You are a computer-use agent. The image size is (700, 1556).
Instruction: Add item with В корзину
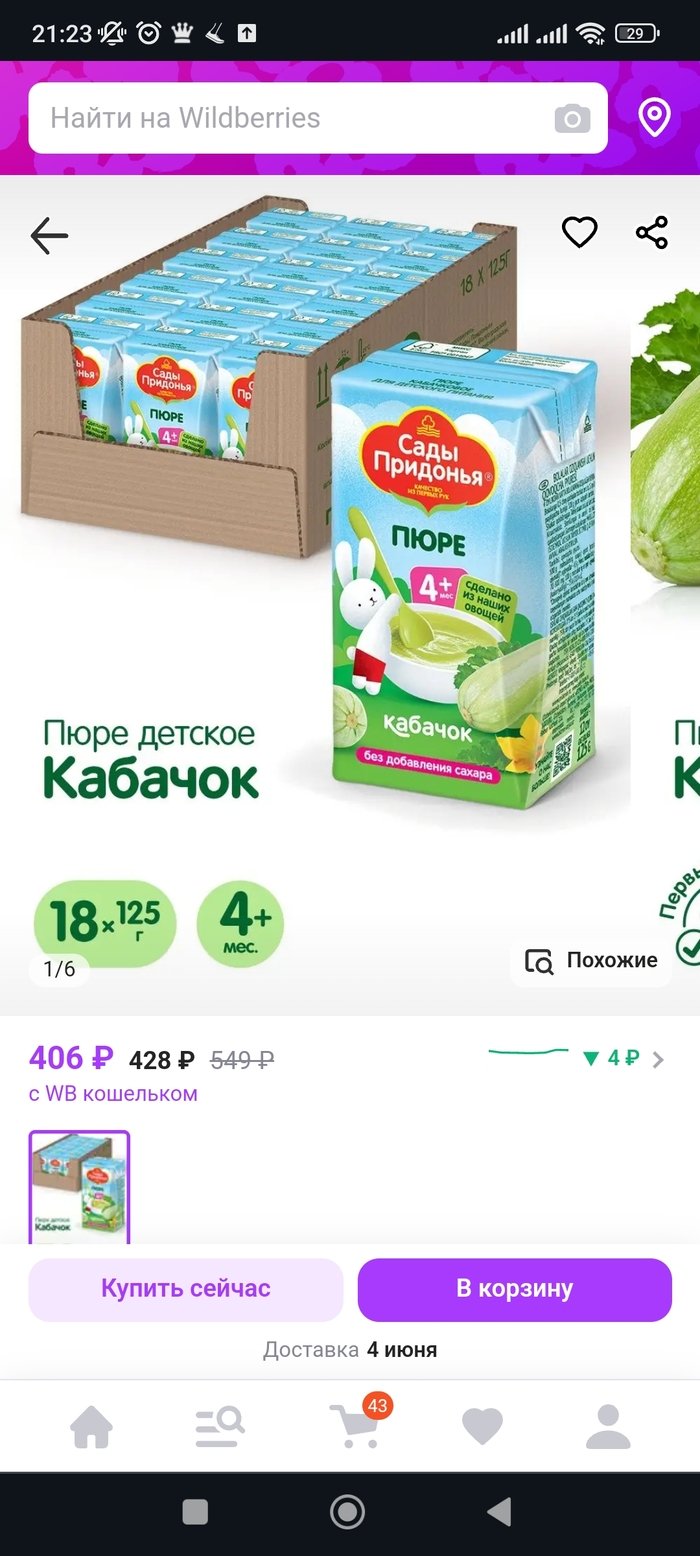coord(514,1288)
